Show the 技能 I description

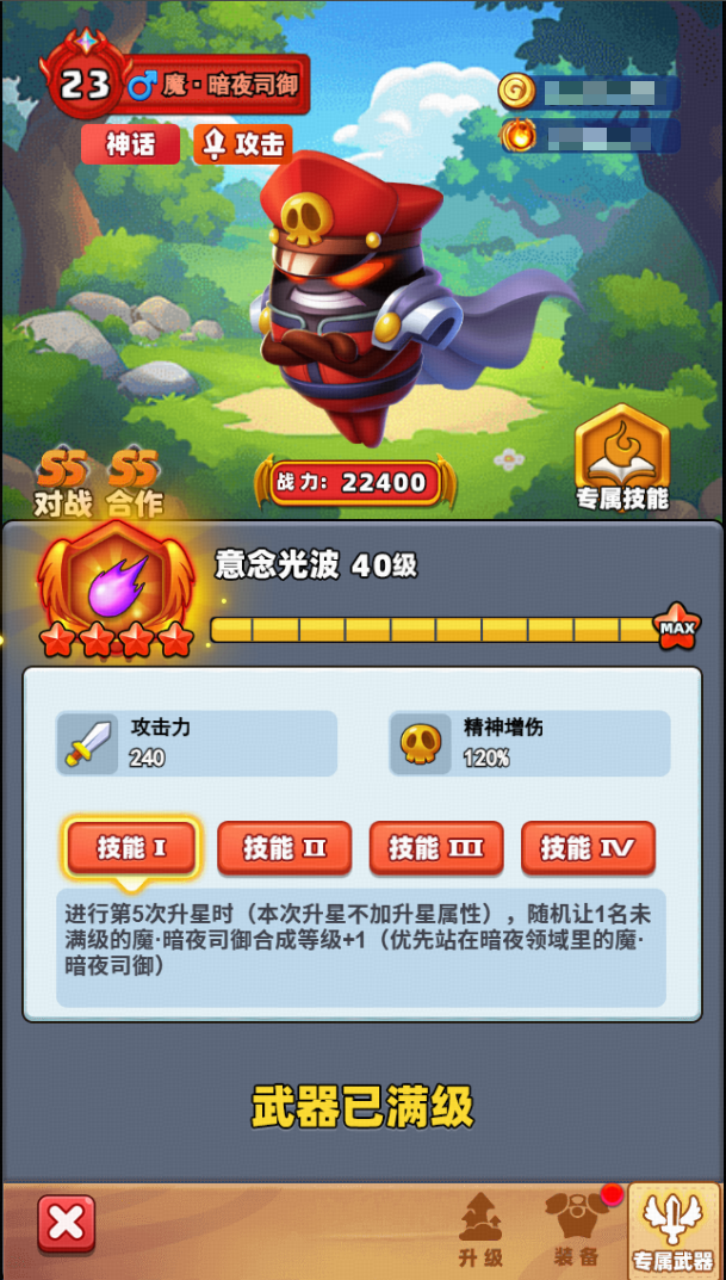tap(132, 849)
